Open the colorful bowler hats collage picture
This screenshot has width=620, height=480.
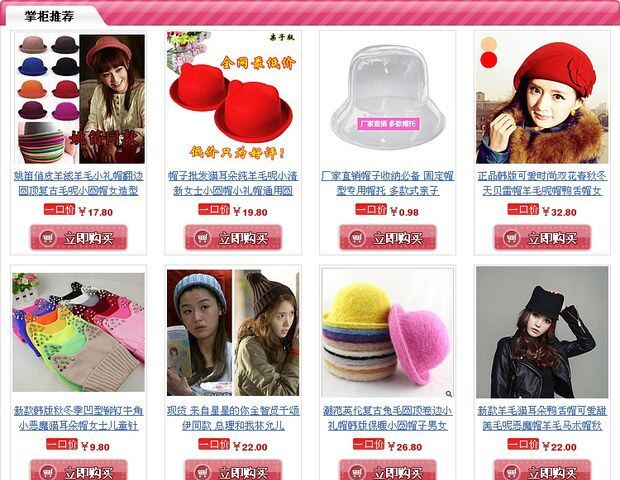[x=78, y=98]
